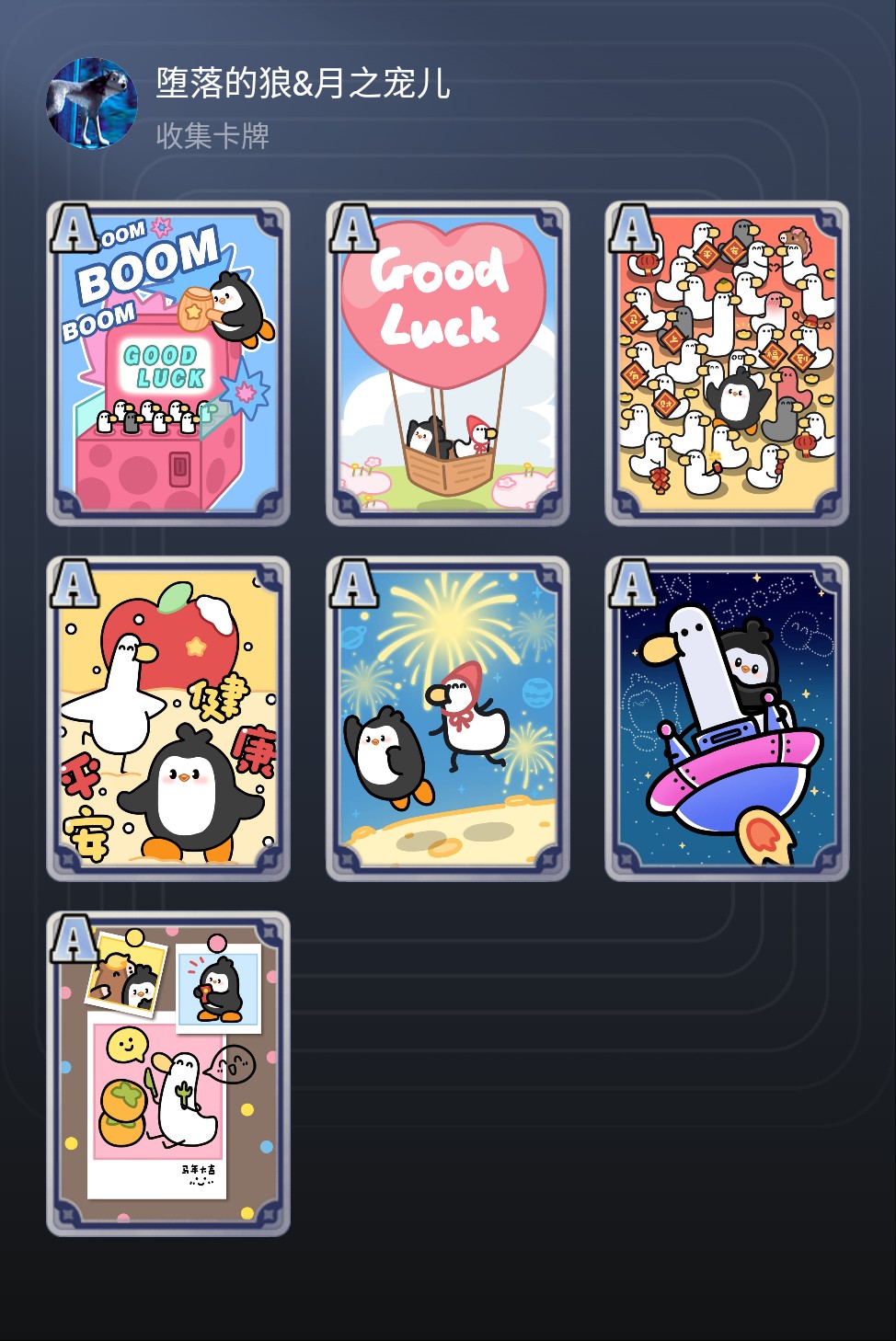View the fireworks moon card
The image size is (896, 1341).
pyautogui.click(x=448, y=718)
